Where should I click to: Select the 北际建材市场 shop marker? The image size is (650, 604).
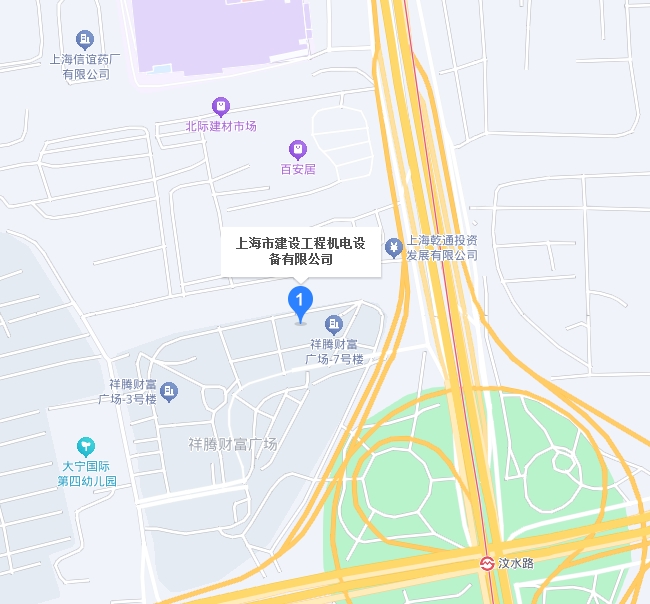coord(221,106)
